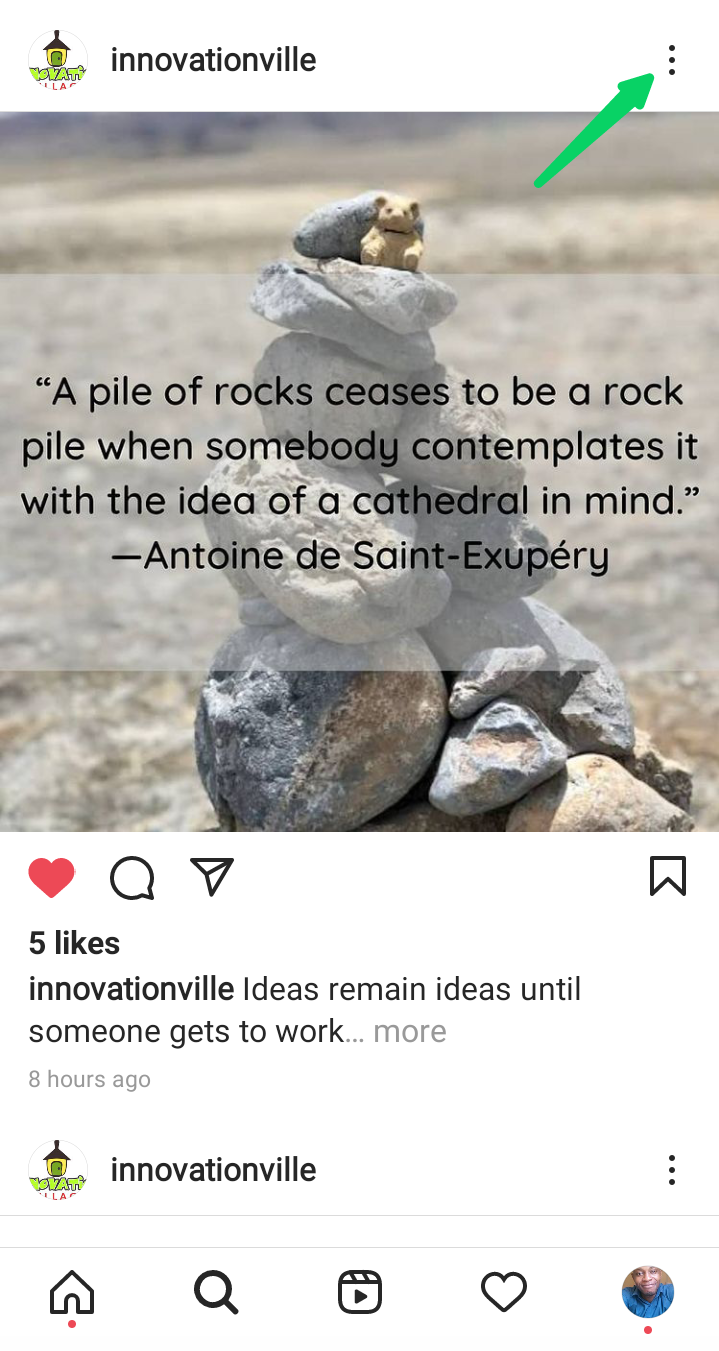This screenshot has height=1351, width=719.
Task: Open the Activity heart tab
Action: pyautogui.click(x=504, y=1293)
